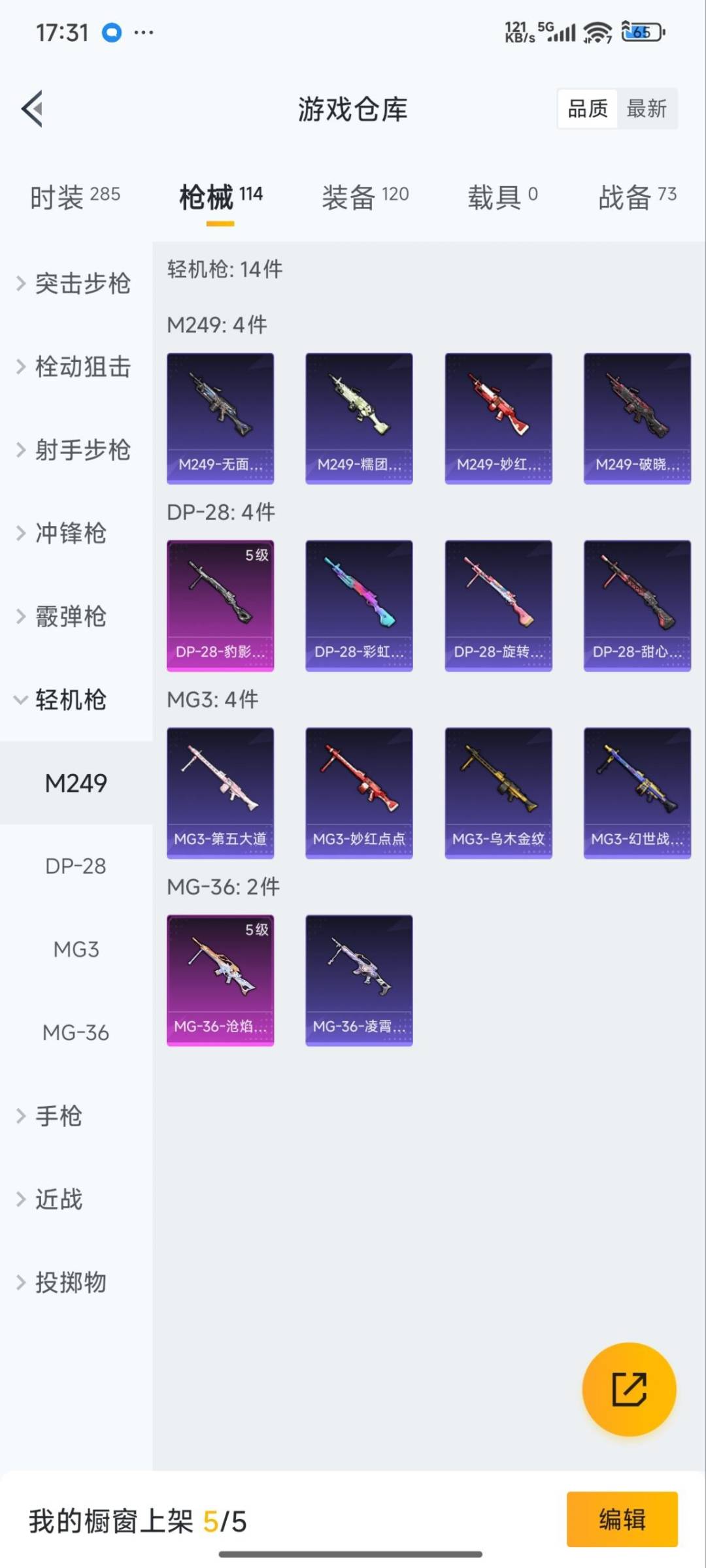Switch to the 装备 tab
The image size is (706, 1568).
[x=365, y=196]
